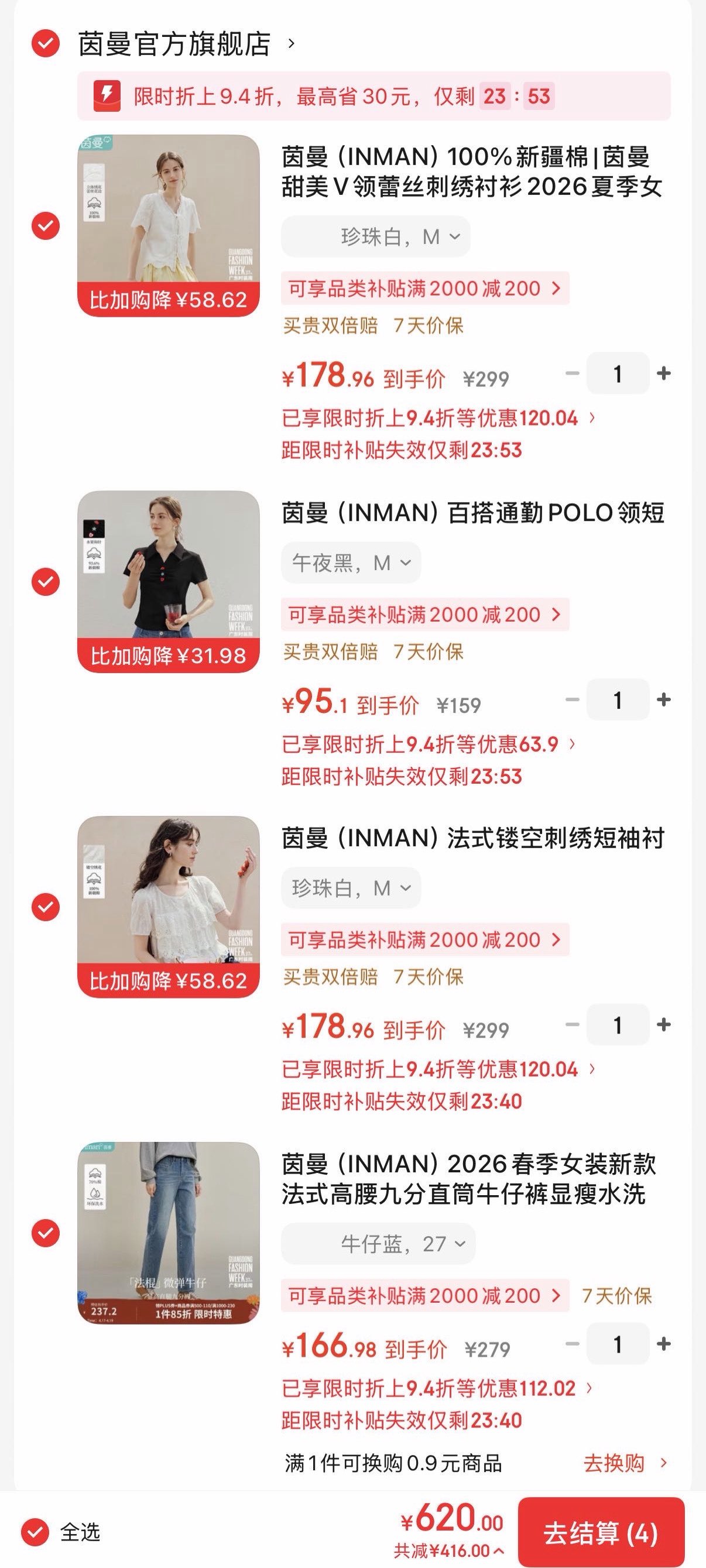Go to 去换购 add-on offer
Viewport: 706px width, 1568px height.
point(625,1463)
